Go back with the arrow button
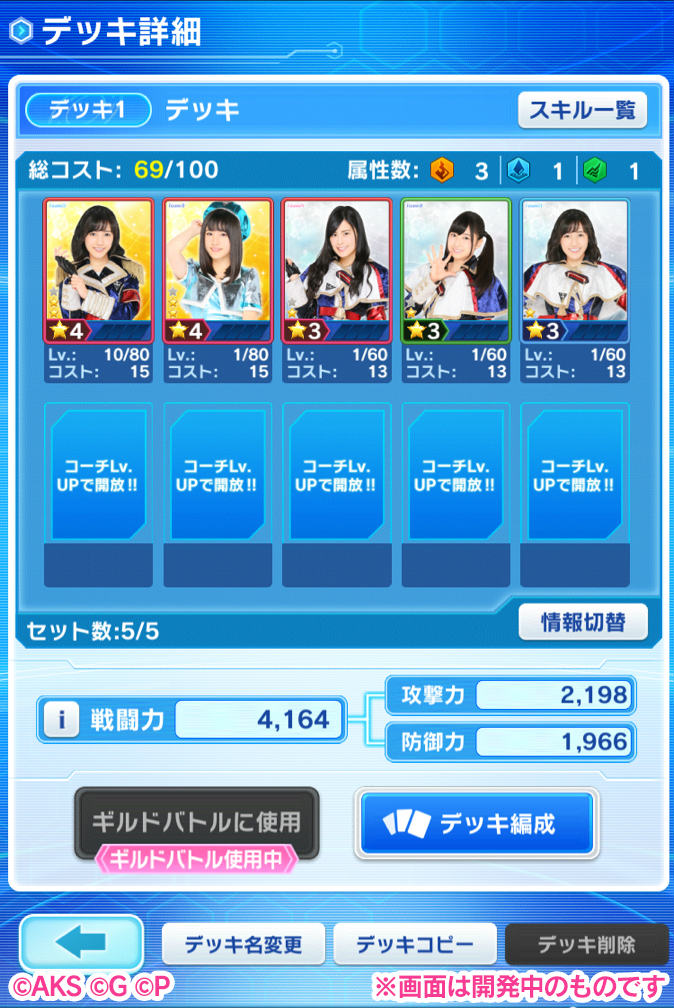The image size is (674, 1008). 82,943
